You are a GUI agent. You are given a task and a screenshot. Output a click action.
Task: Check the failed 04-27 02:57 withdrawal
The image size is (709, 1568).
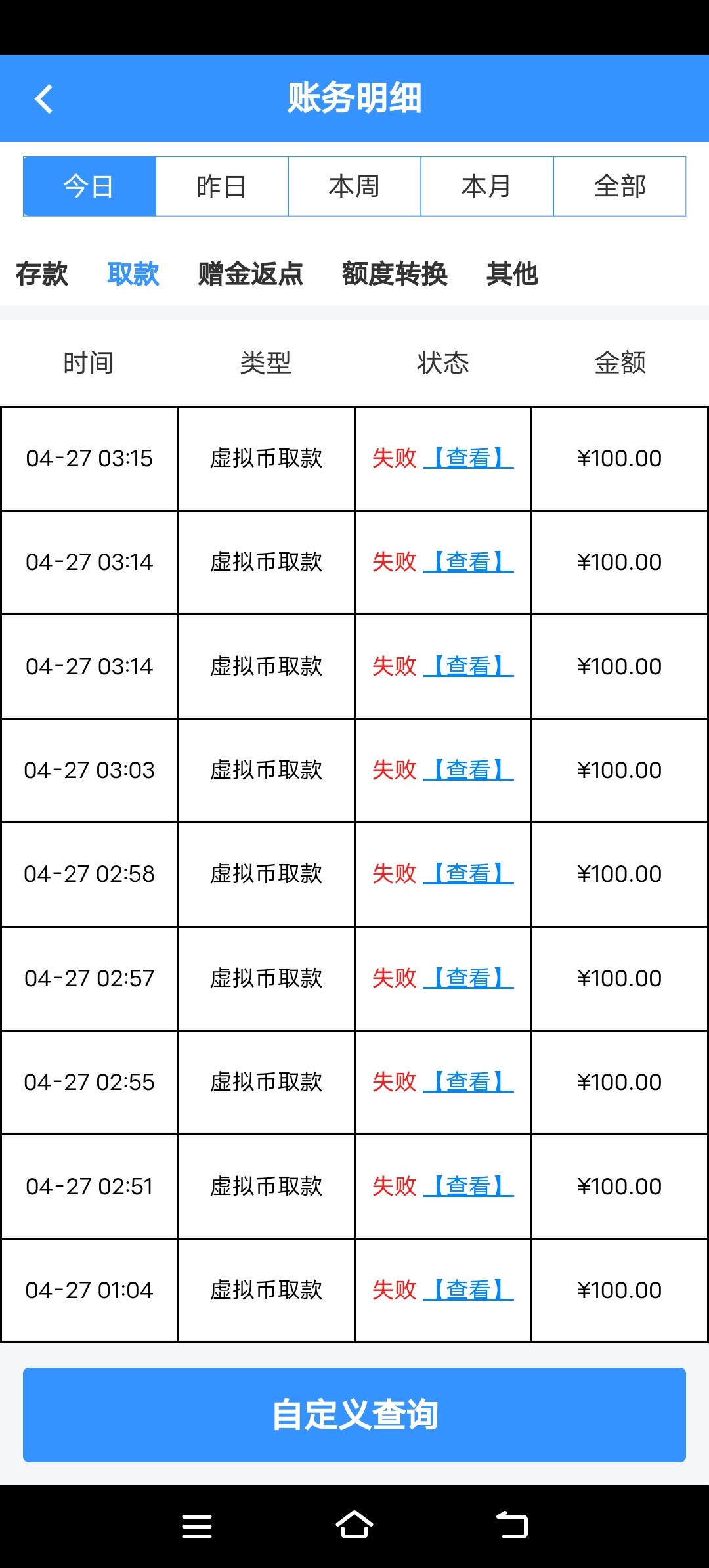coord(469,978)
